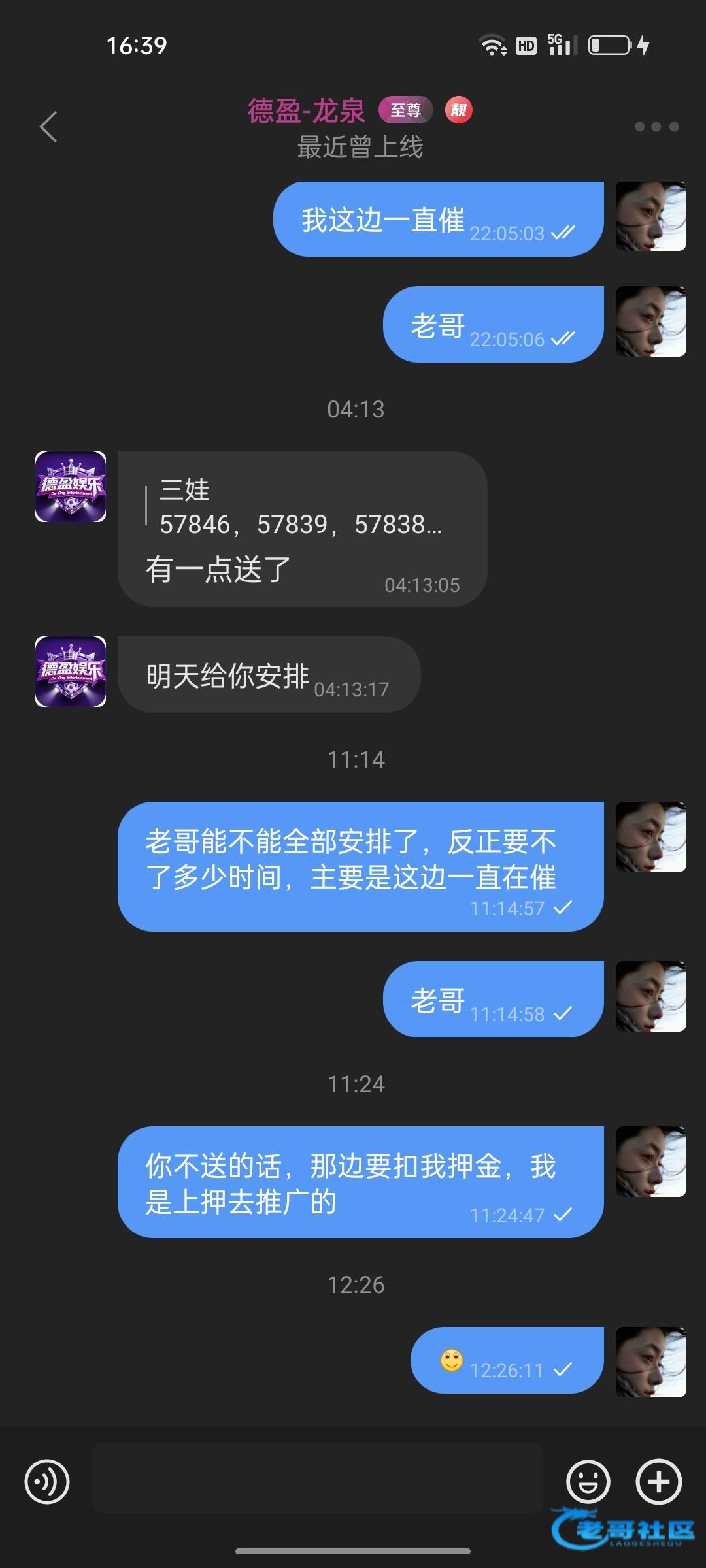Focus the message input field
Screen dimensions: 706x1568
point(318,1478)
